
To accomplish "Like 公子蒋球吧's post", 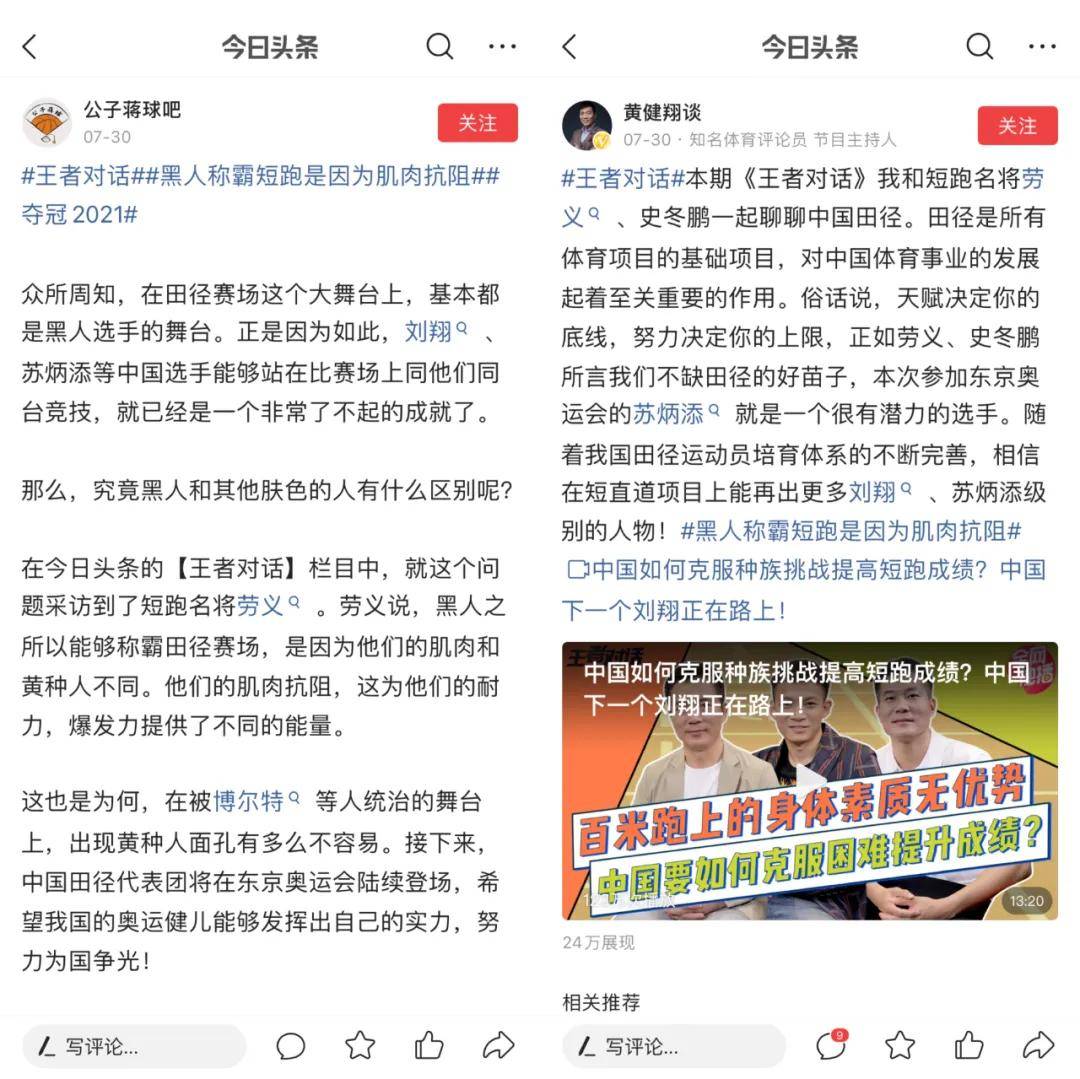I will 429,1046.
